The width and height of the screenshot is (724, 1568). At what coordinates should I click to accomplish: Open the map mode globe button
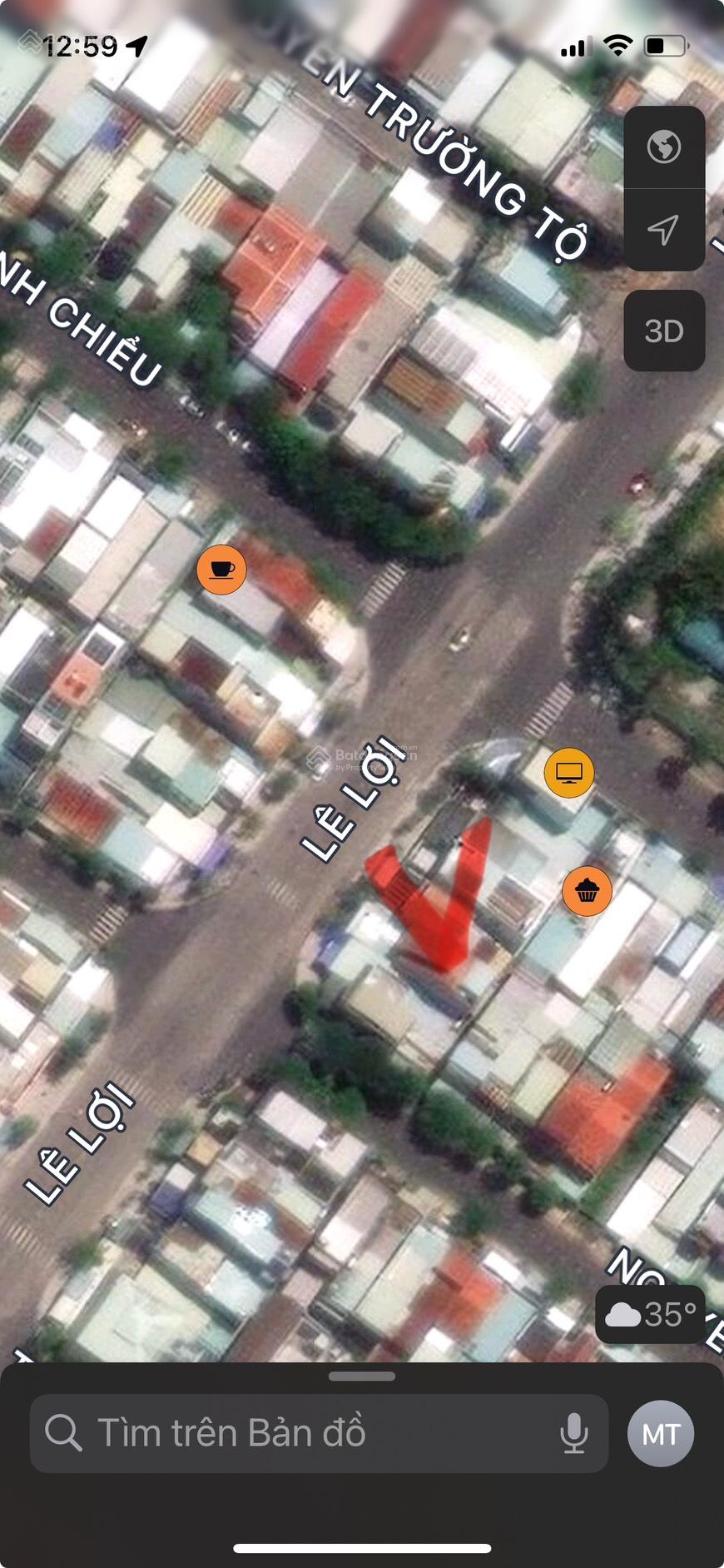tap(664, 147)
